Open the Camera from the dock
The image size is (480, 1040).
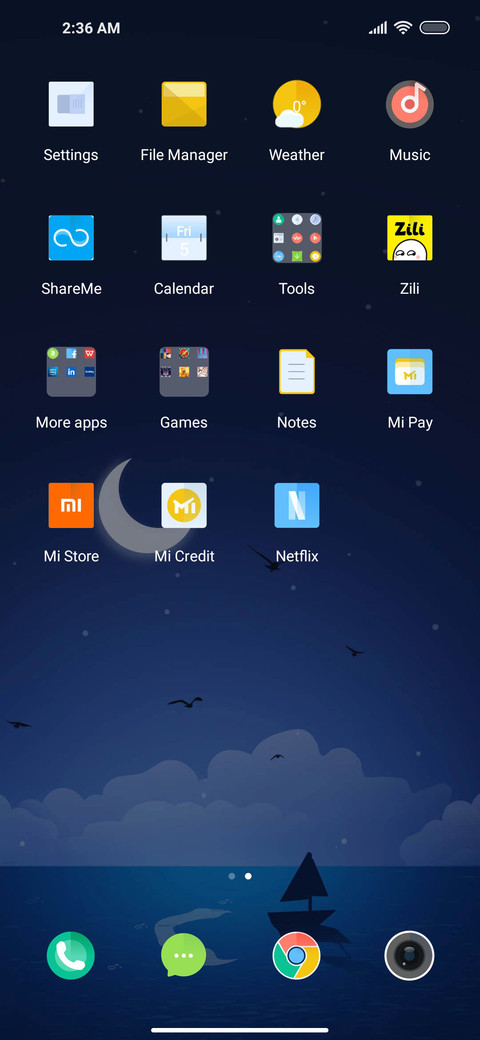[410, 956]
